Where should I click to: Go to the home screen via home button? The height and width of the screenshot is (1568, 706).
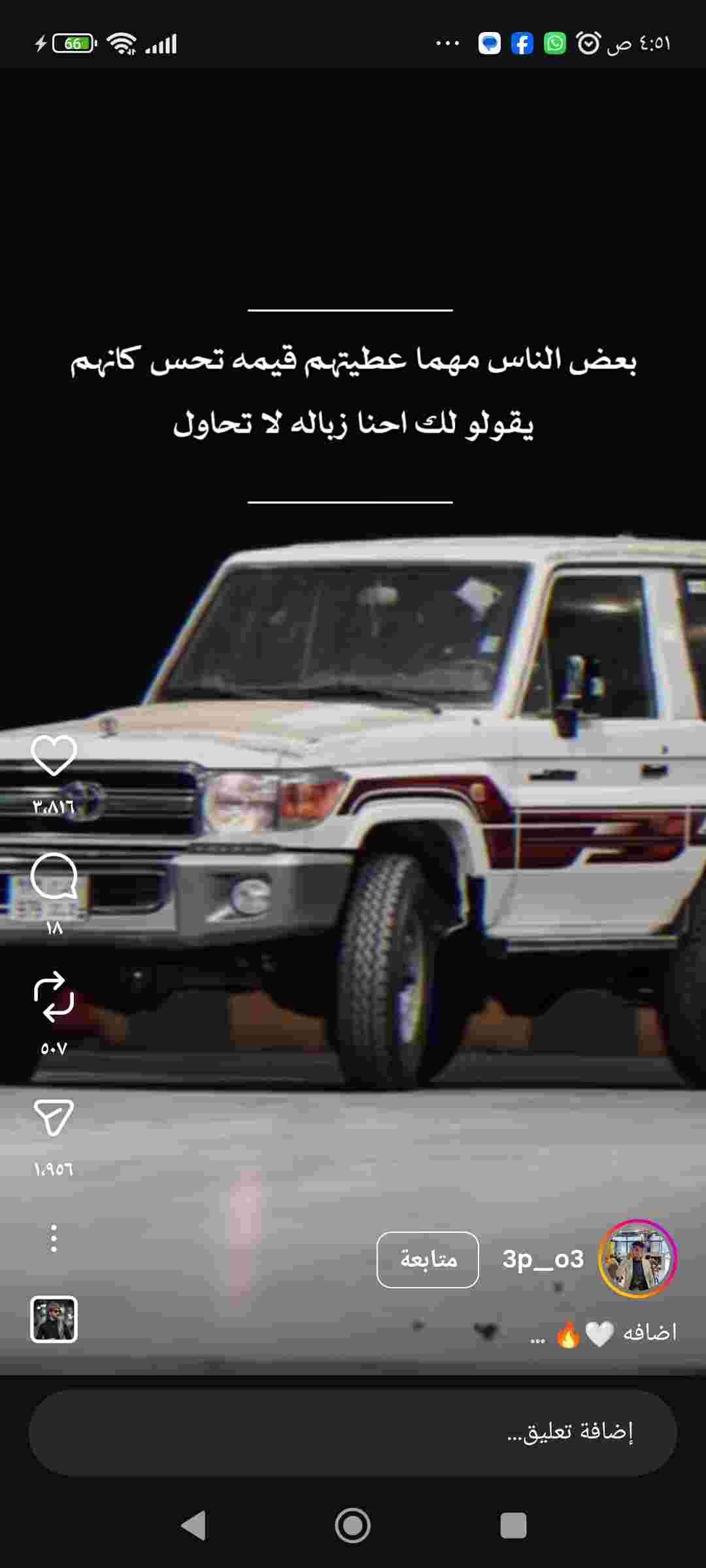point(353,1526)
